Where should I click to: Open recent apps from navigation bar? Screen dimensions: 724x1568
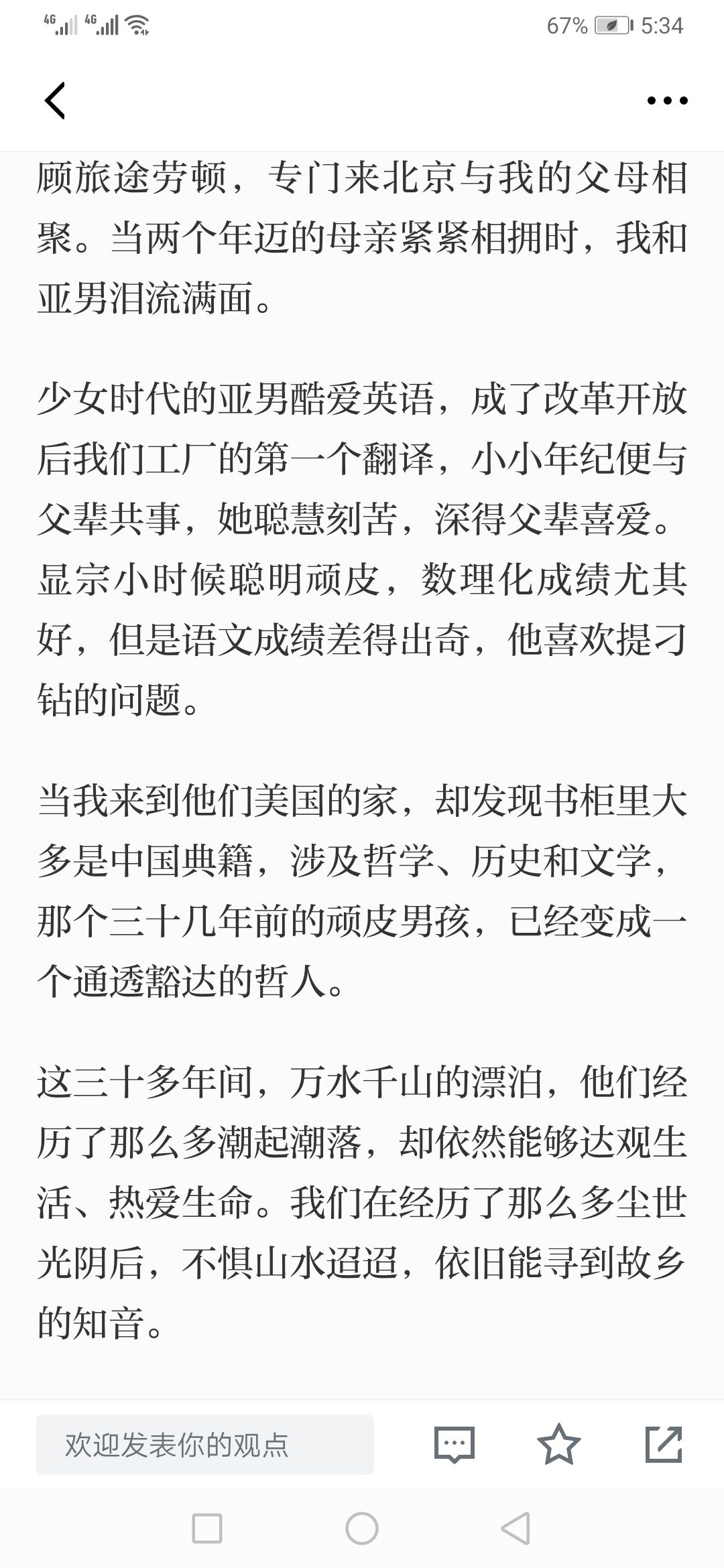pos(207,1530)
